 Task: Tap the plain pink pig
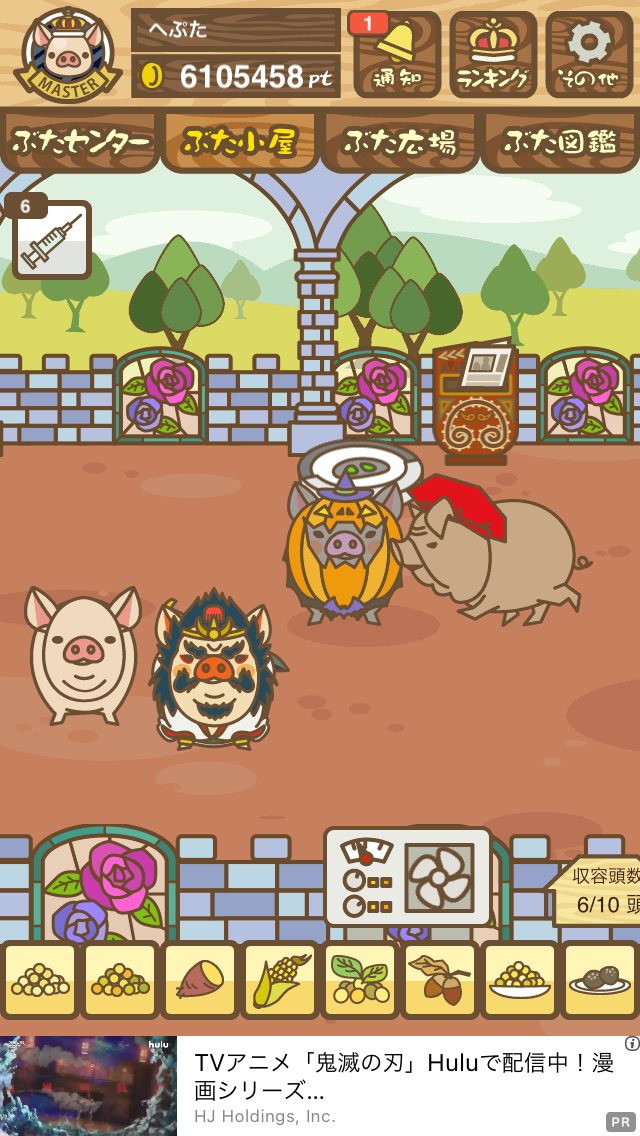click(x=83, y=654)
